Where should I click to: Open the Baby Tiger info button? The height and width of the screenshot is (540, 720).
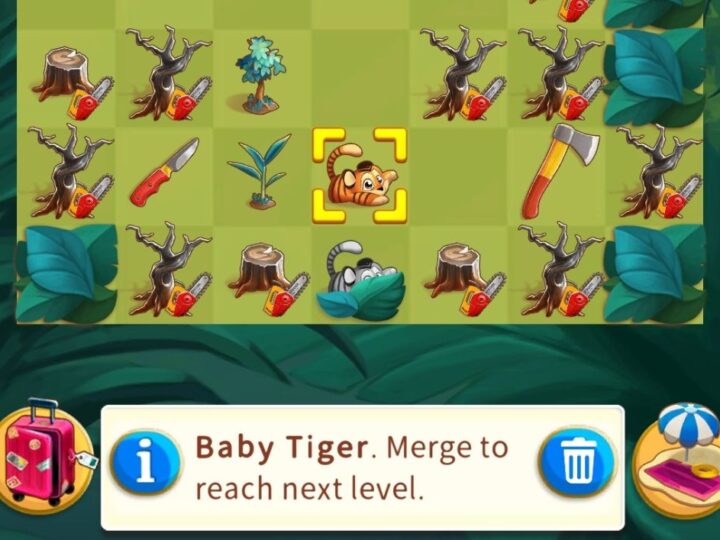click(x=146, y=464)
